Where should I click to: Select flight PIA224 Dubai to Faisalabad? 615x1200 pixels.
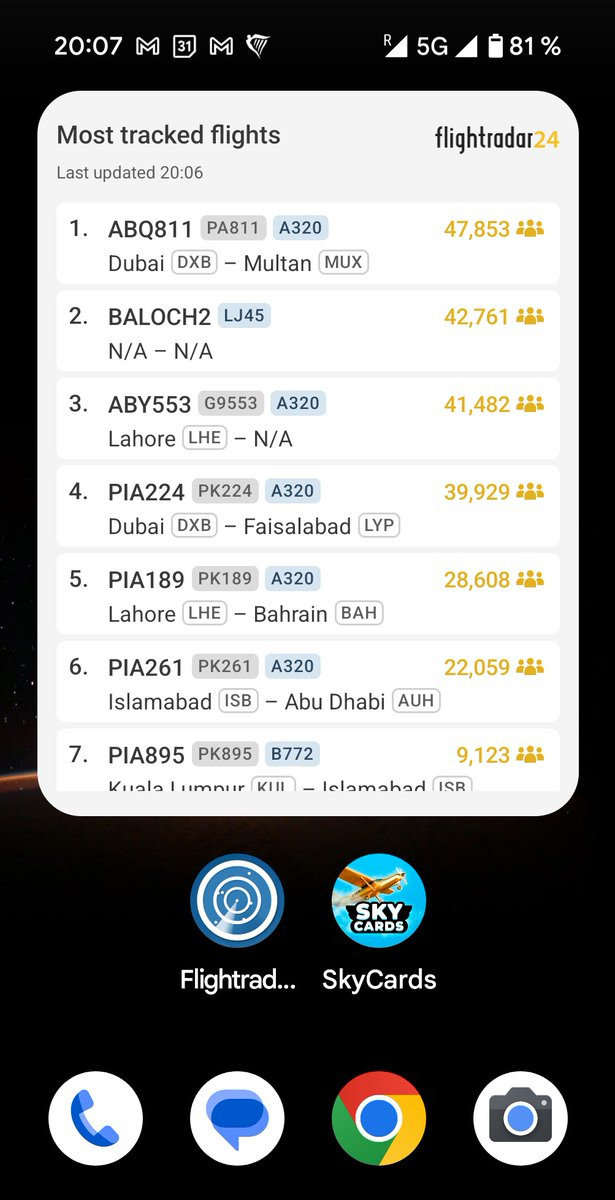click(308, 506)
